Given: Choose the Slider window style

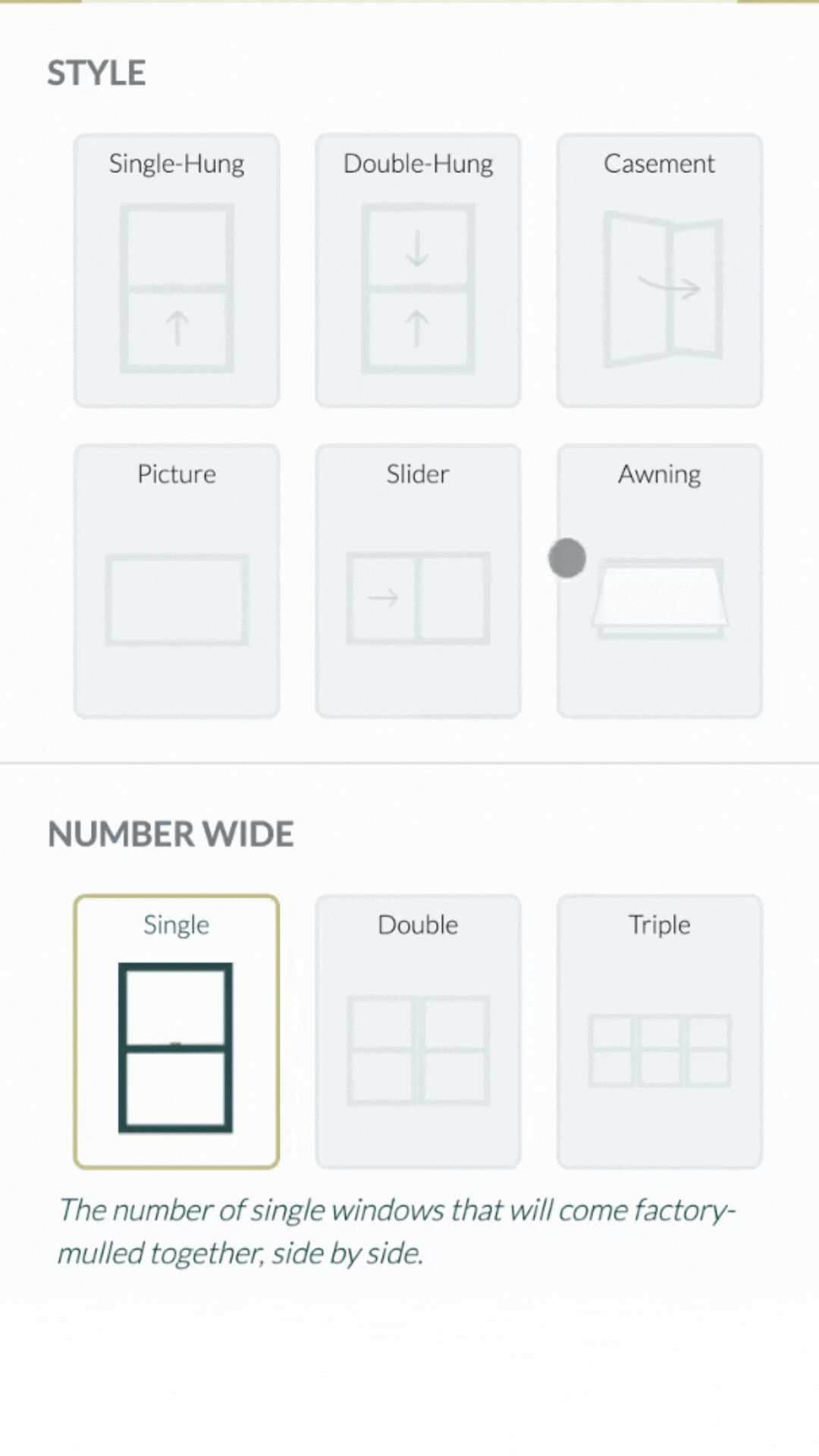Looking at the screenshot, I should (418, 581).
